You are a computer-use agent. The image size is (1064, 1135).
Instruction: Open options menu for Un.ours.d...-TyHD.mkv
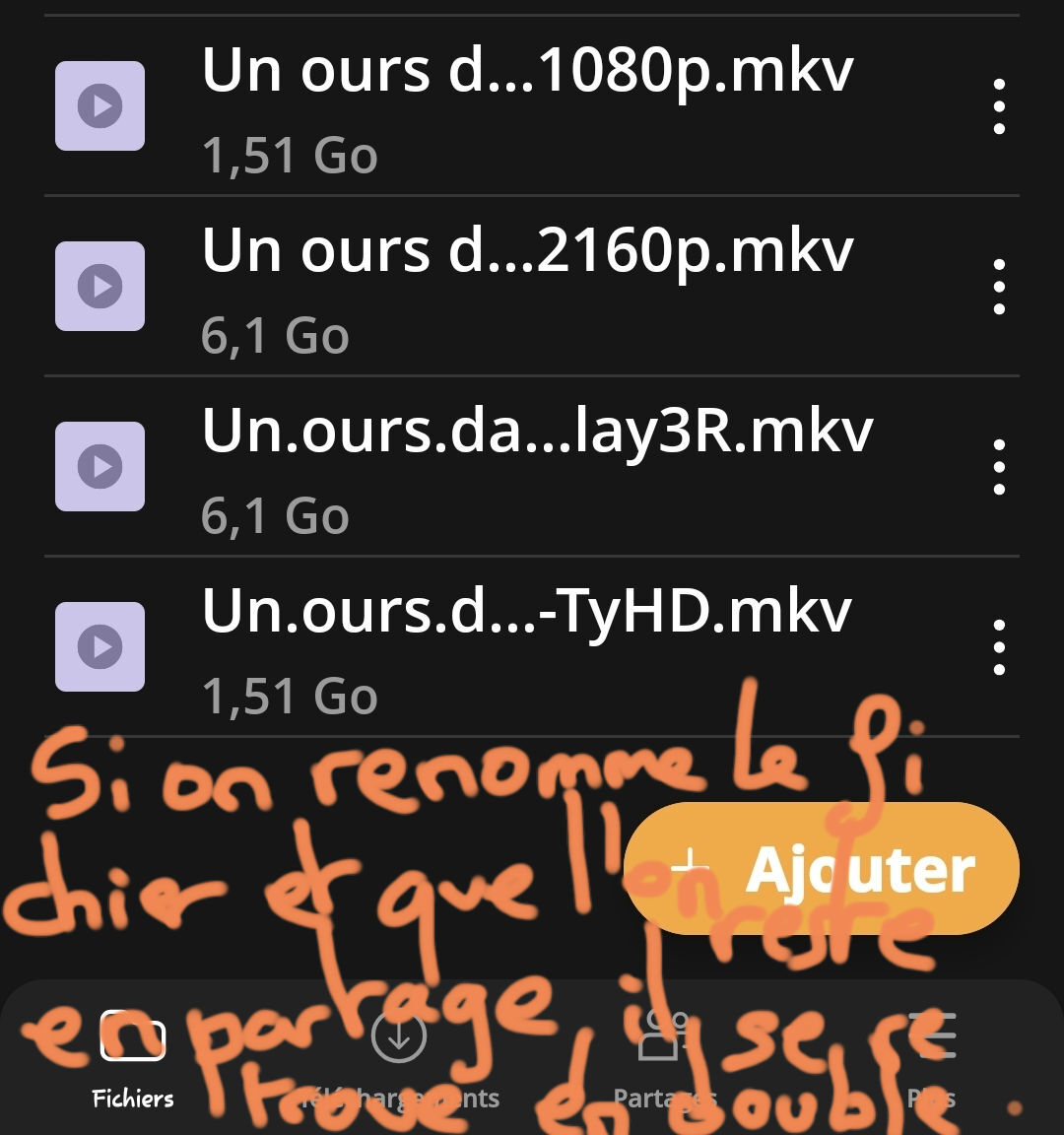(999, 647)
